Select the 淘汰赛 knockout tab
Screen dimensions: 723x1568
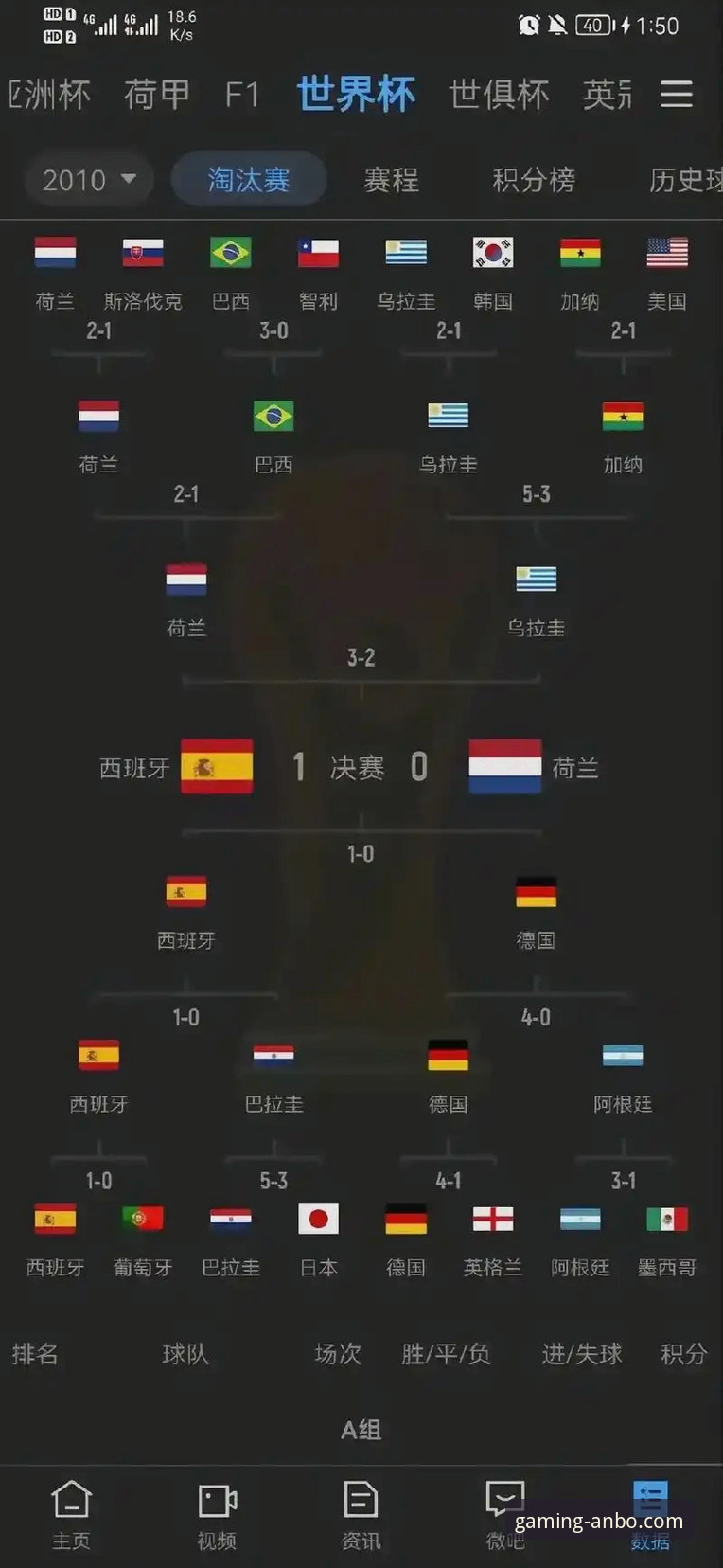pos(249,179)
